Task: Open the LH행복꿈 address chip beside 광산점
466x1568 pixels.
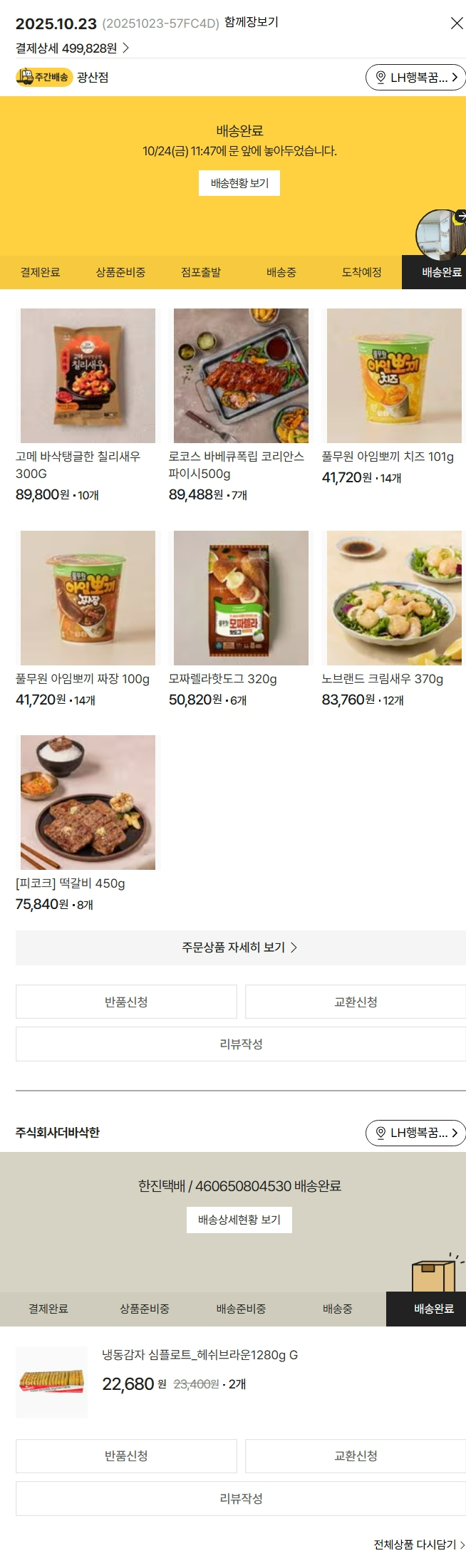Action: (x=415, y=78)
